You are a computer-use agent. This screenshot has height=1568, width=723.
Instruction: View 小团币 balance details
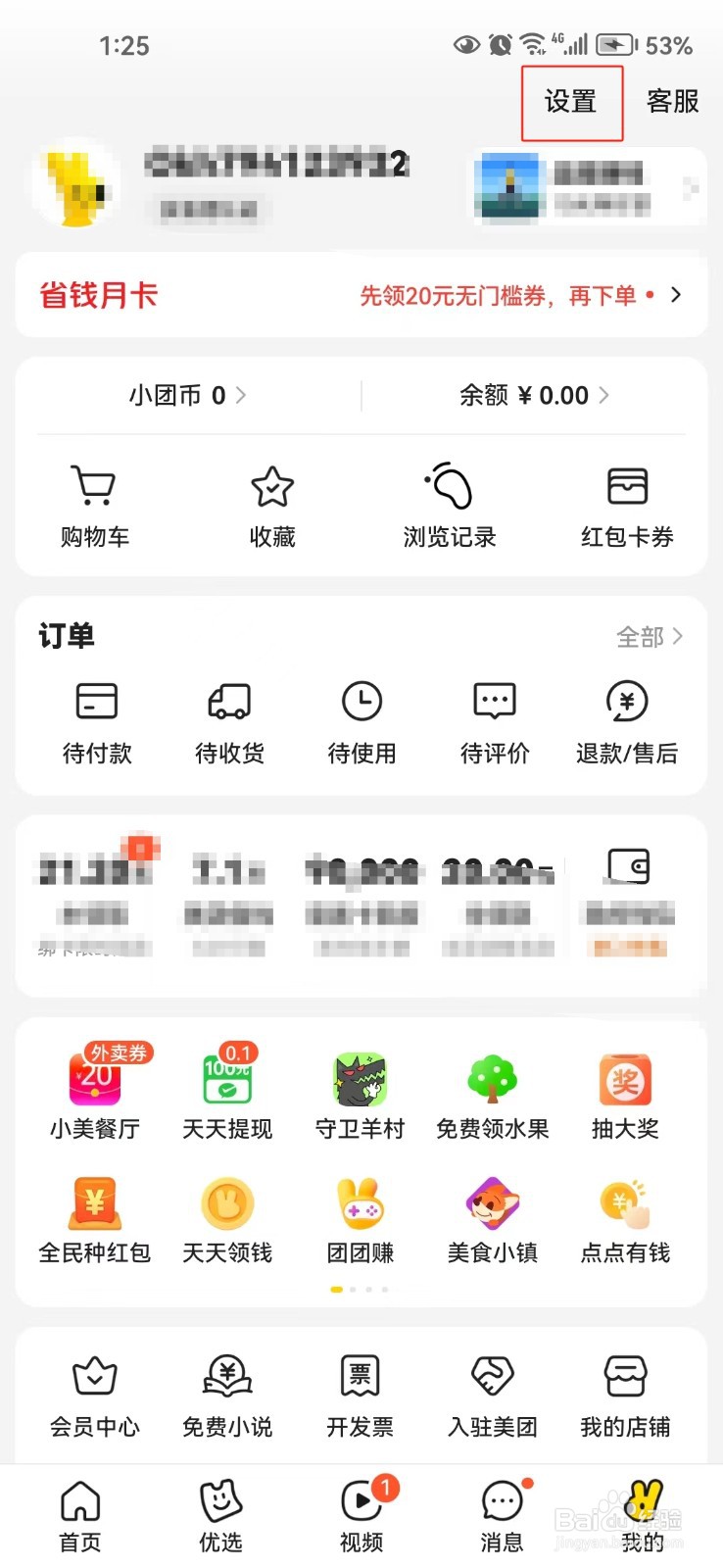click(187, 395)
